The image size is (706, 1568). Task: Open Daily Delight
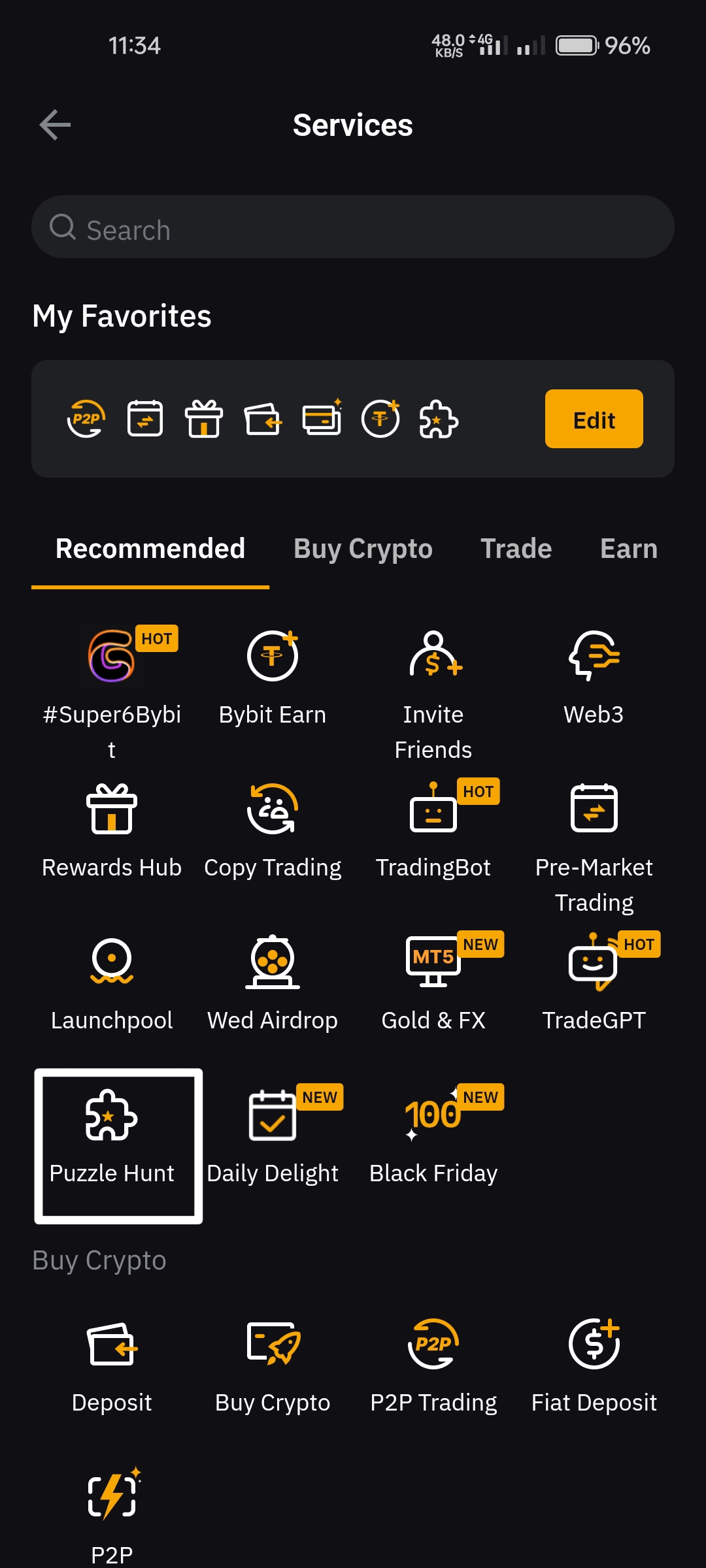[272, 1137]
